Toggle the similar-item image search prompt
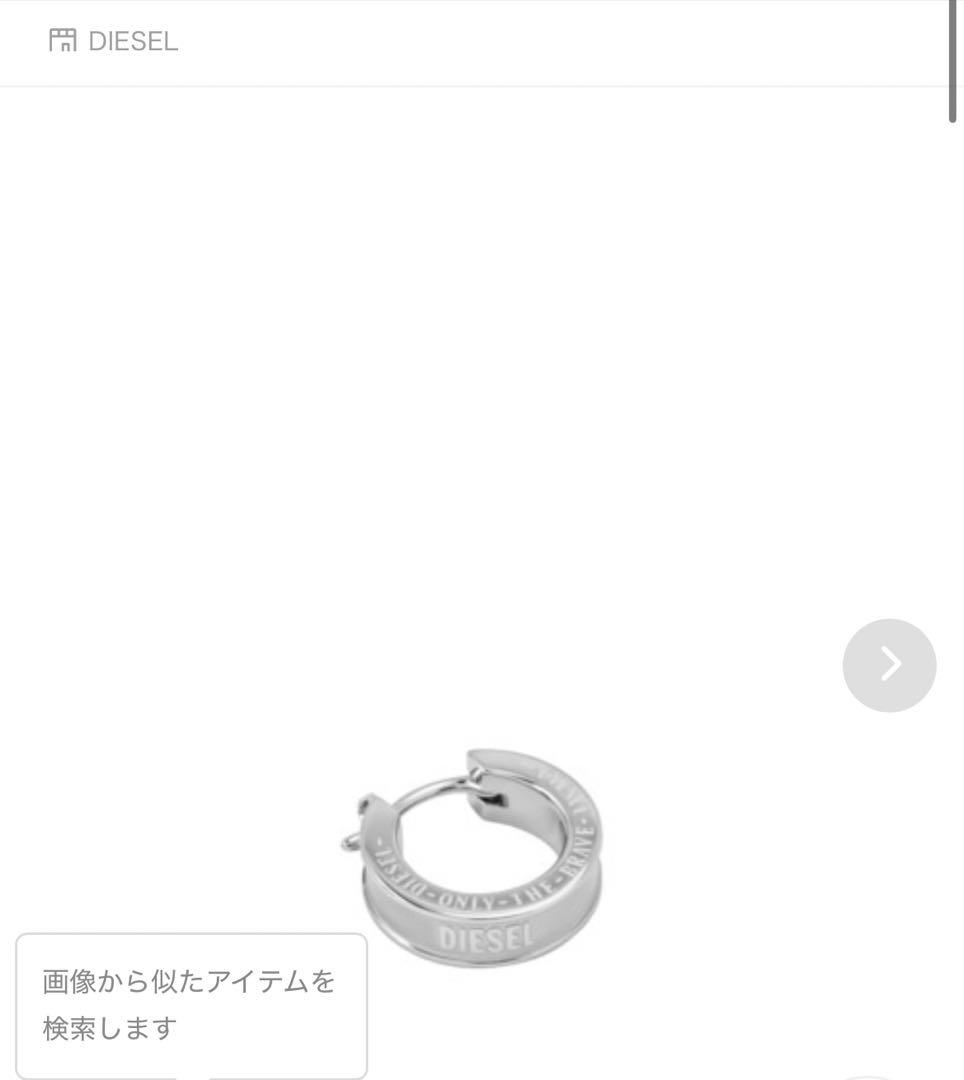The image size is (964, 1080). pos(190,1005)
